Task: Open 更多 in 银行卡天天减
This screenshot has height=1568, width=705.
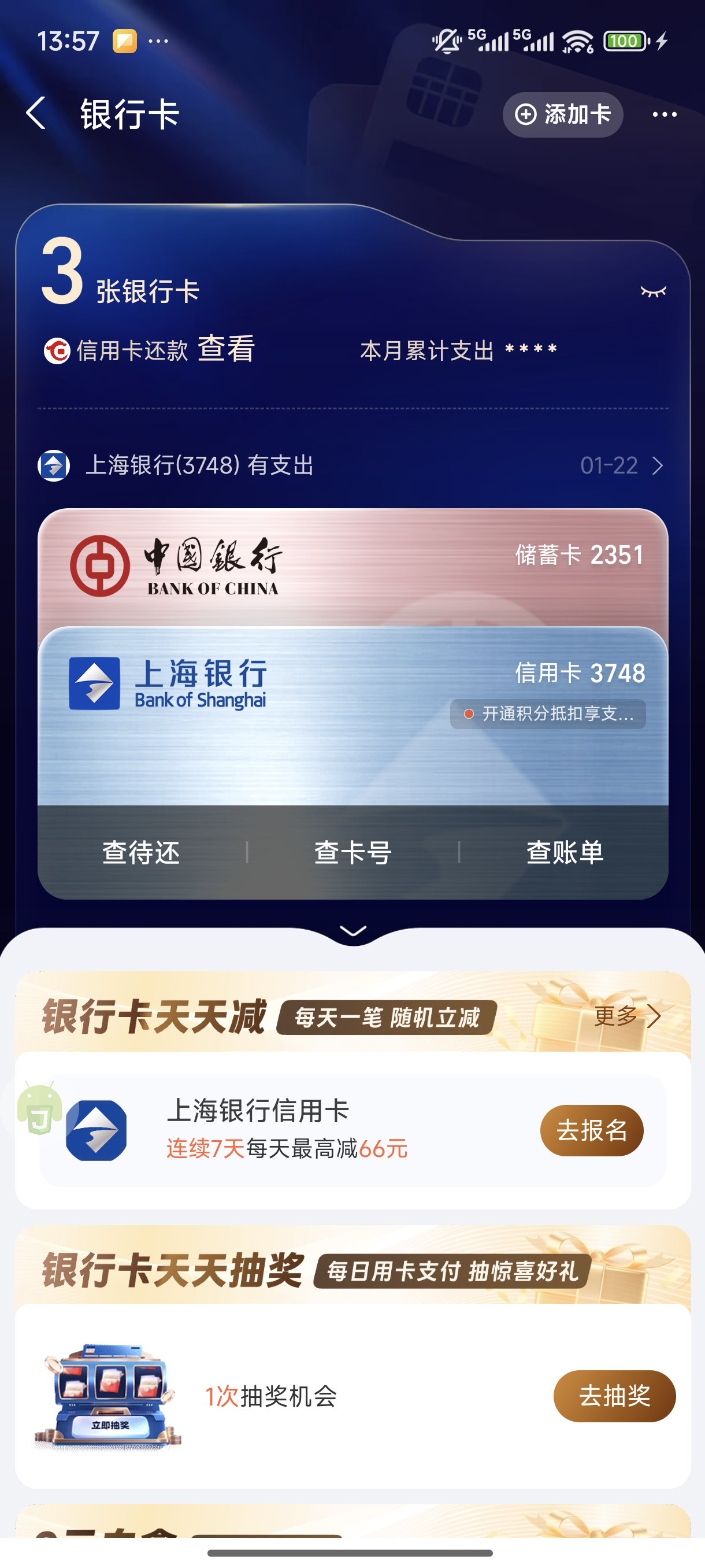Action: [626, 1016]
